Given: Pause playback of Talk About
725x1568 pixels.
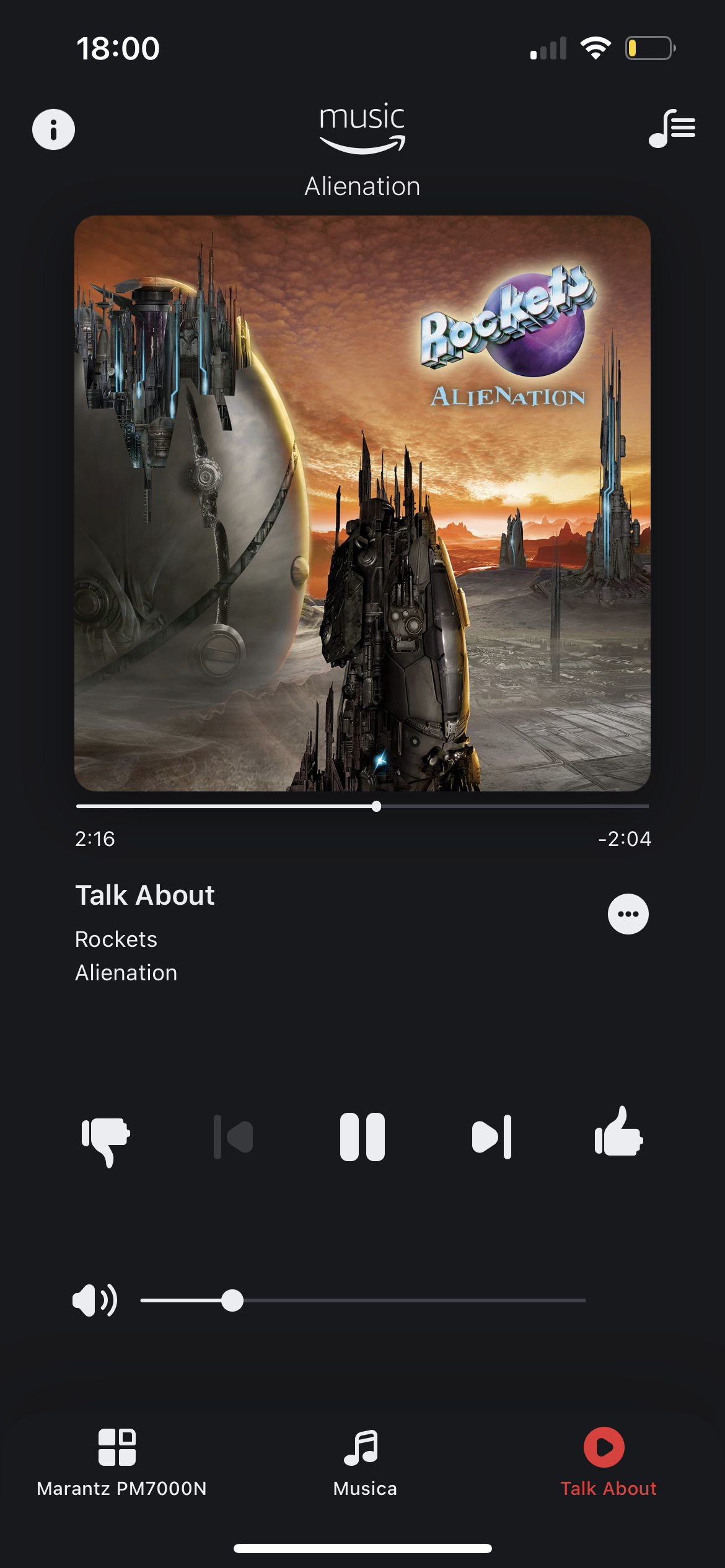Looking at the screenshot, I should pyautogui.click(x=362, y=1137).
